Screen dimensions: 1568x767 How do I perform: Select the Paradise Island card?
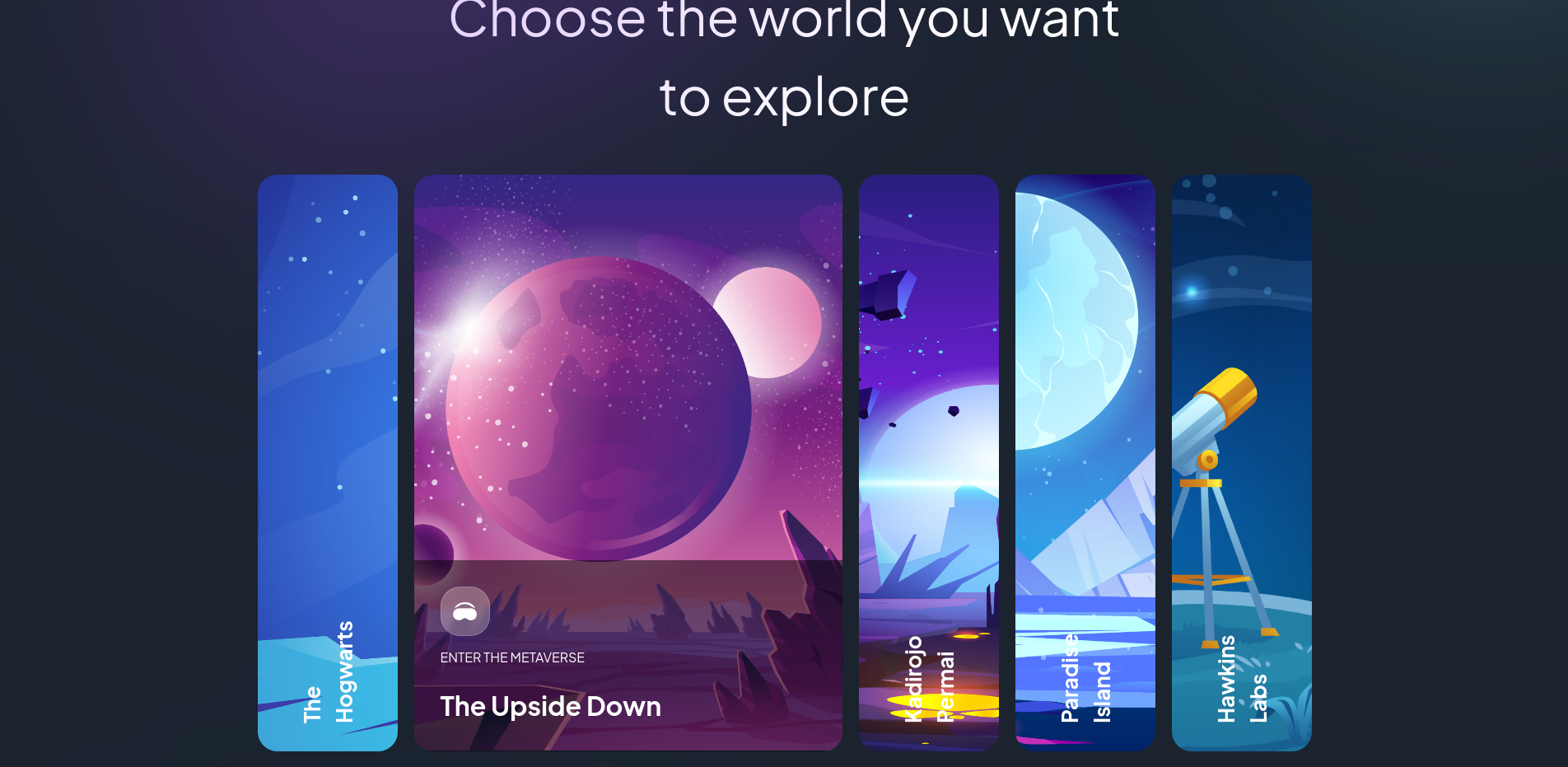click(x=1085, y=461)
